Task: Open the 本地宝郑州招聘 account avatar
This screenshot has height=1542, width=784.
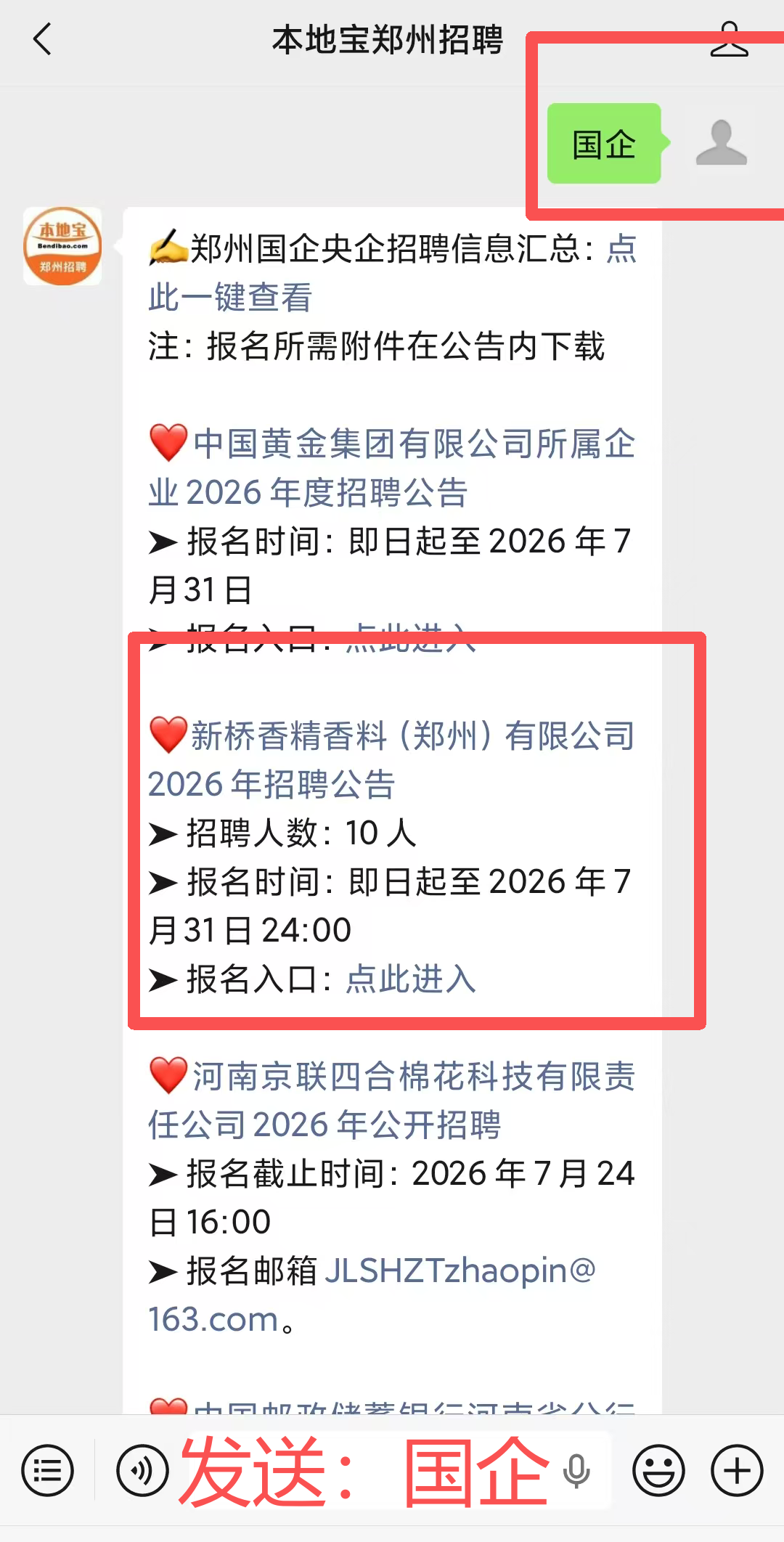Action: point(62,246)
